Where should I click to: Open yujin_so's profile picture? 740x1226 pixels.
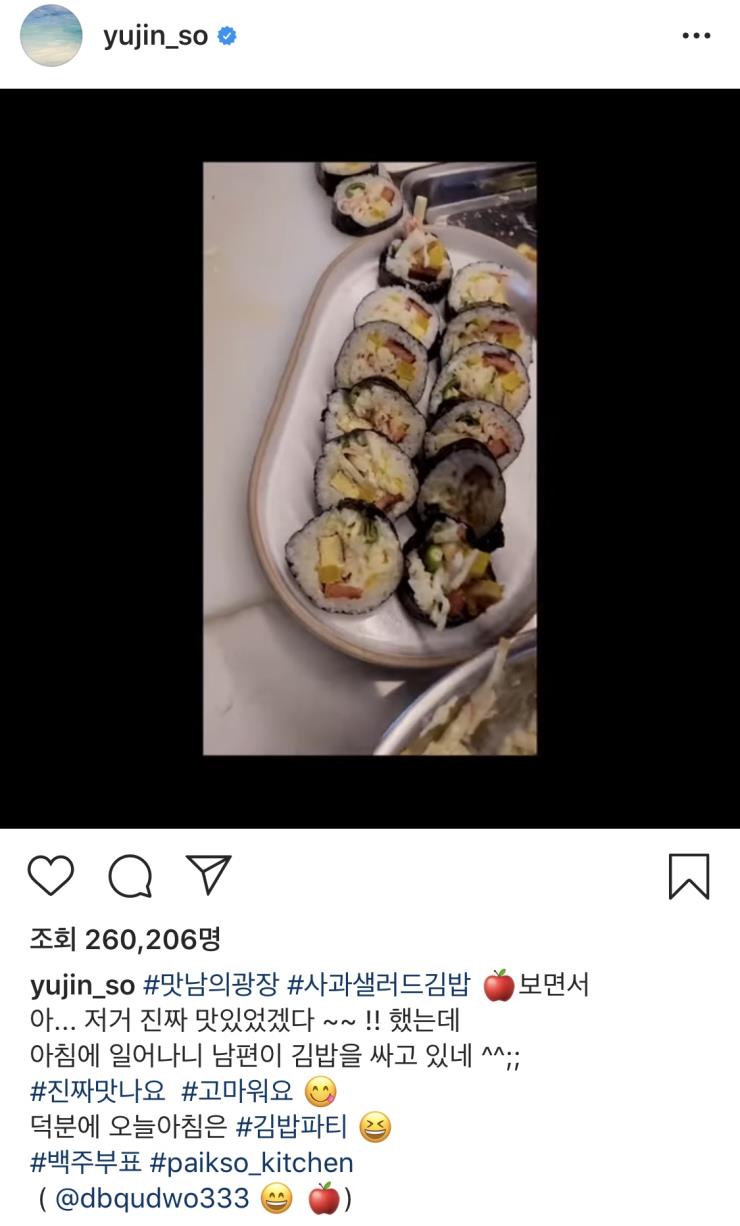(51, 36)
